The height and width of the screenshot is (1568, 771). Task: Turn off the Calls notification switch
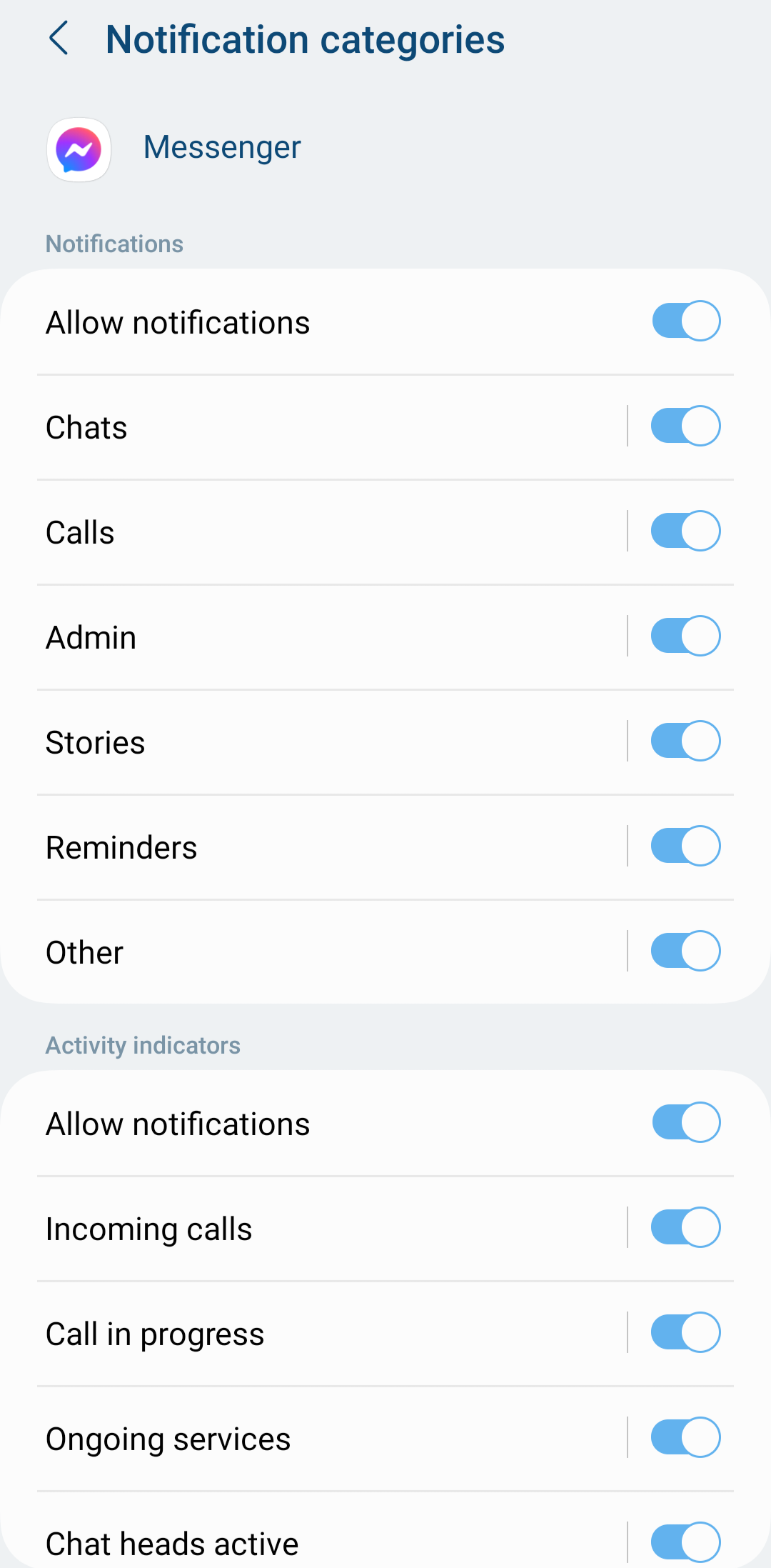(685, 531)
